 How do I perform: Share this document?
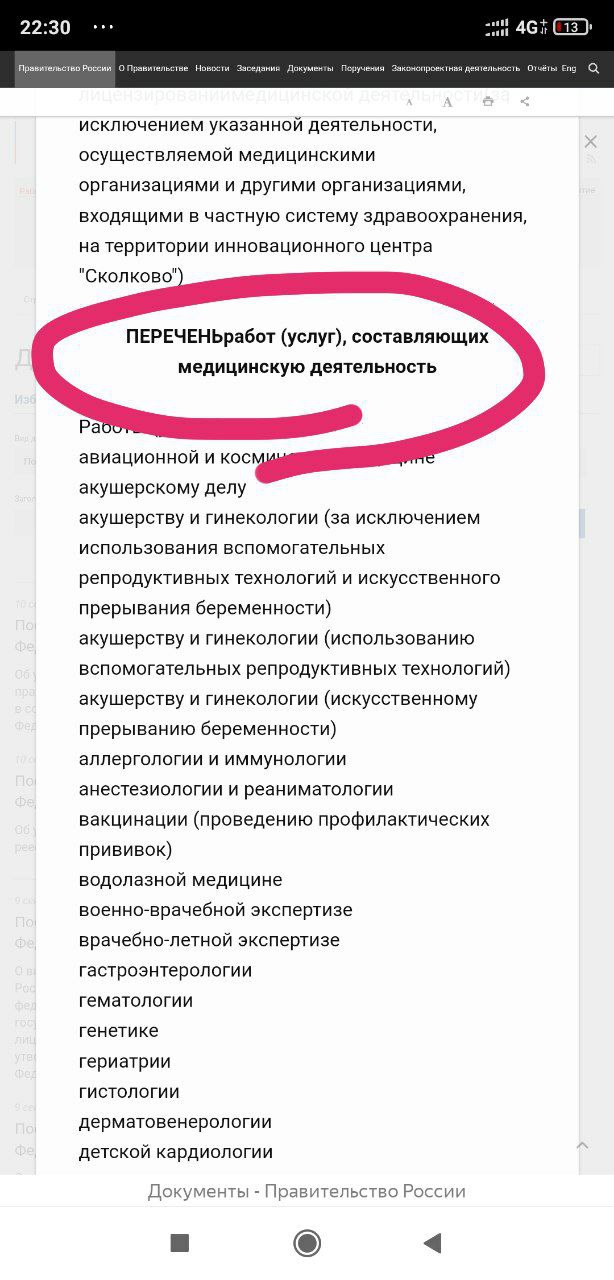tap(525, 101)
